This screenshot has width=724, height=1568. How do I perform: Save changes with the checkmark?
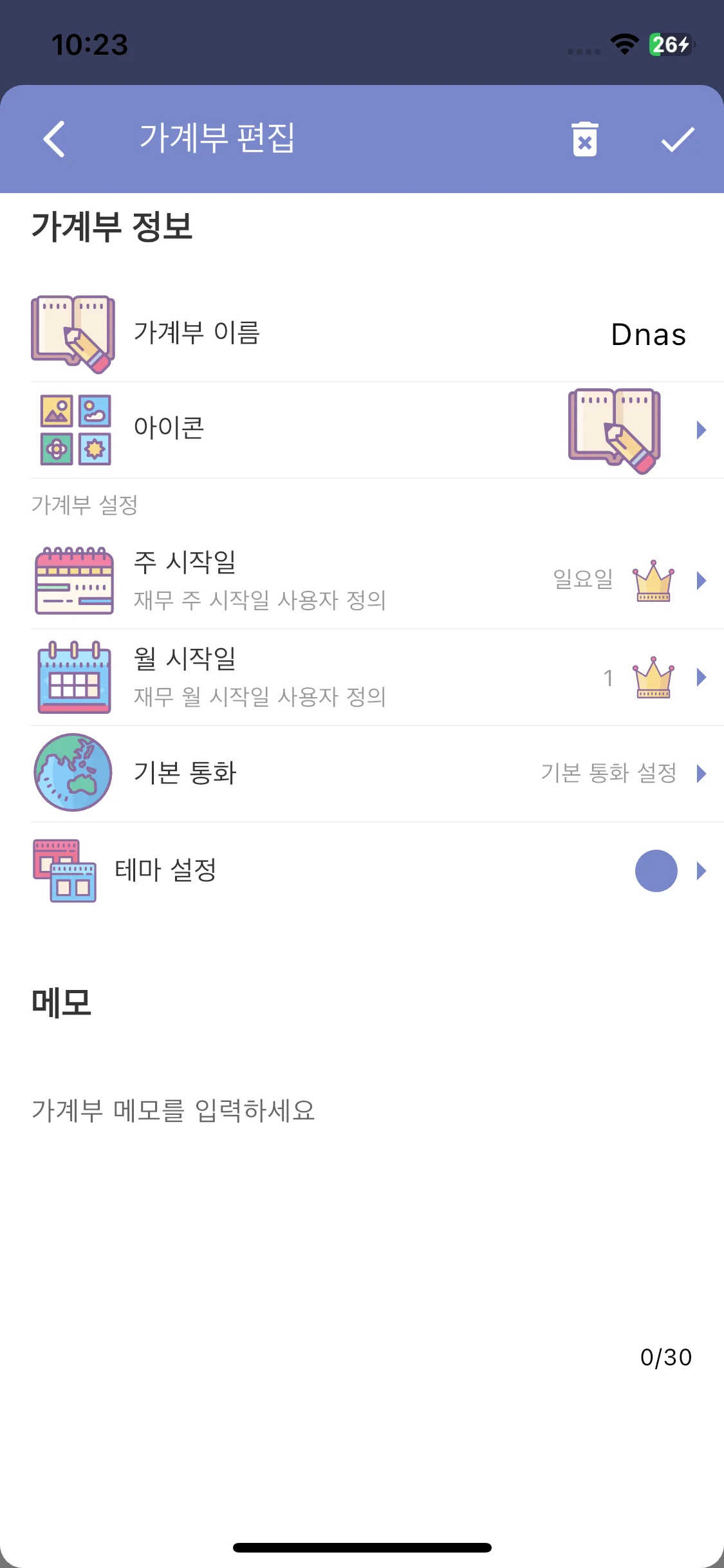click(x=678, y=139)
